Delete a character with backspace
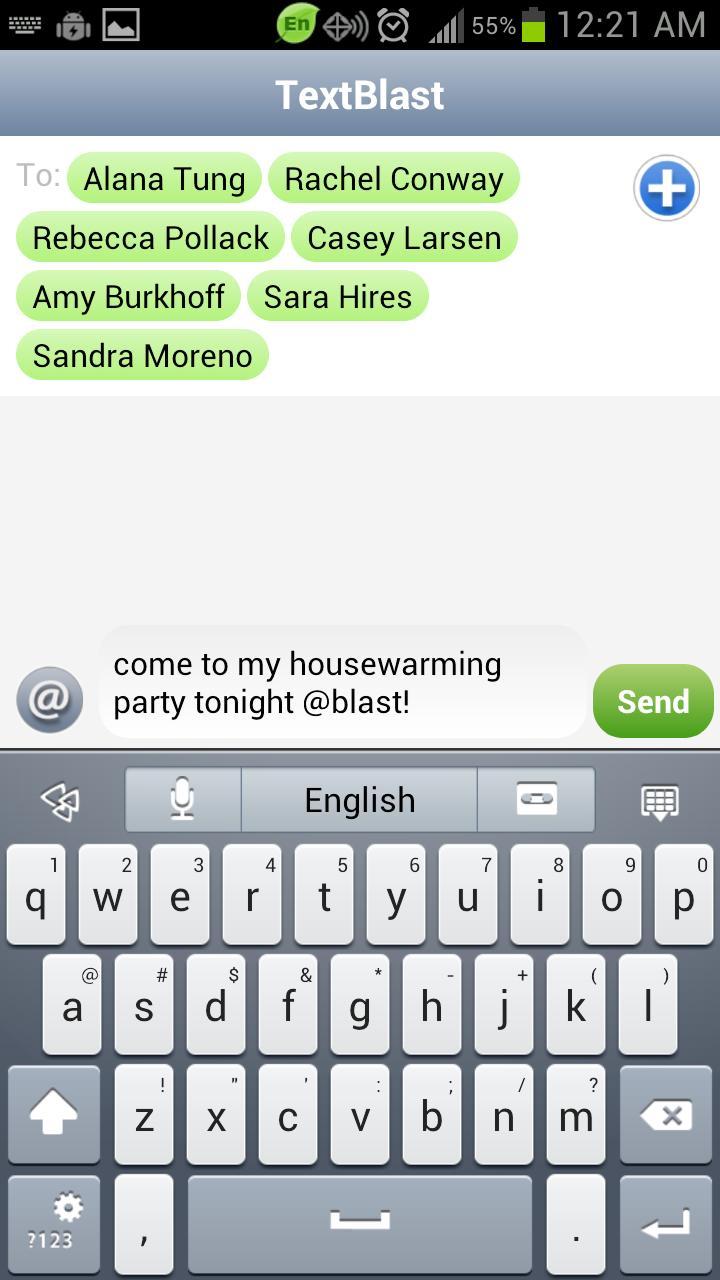720x1280 pixels. pos(665,1115)
